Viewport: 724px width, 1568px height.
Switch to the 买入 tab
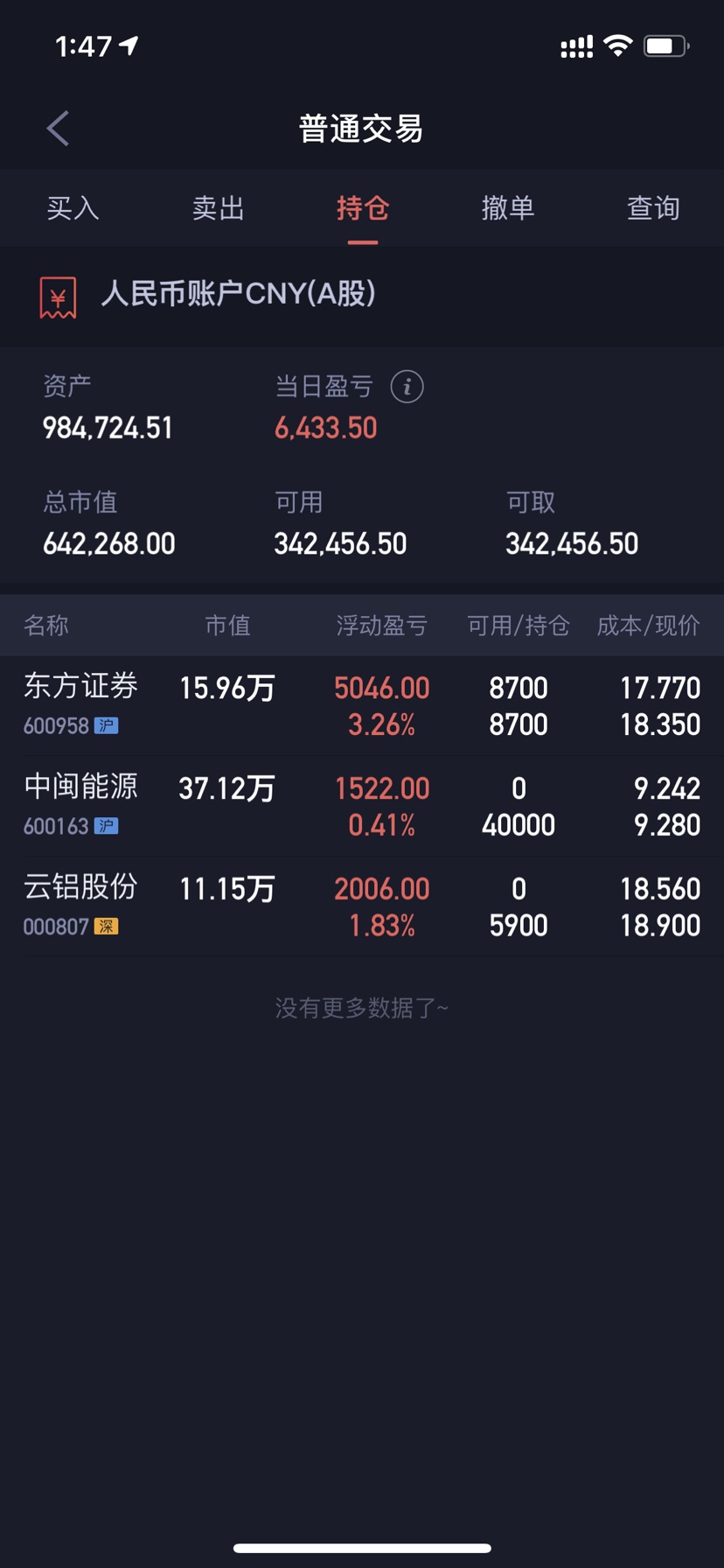point(73,208)
